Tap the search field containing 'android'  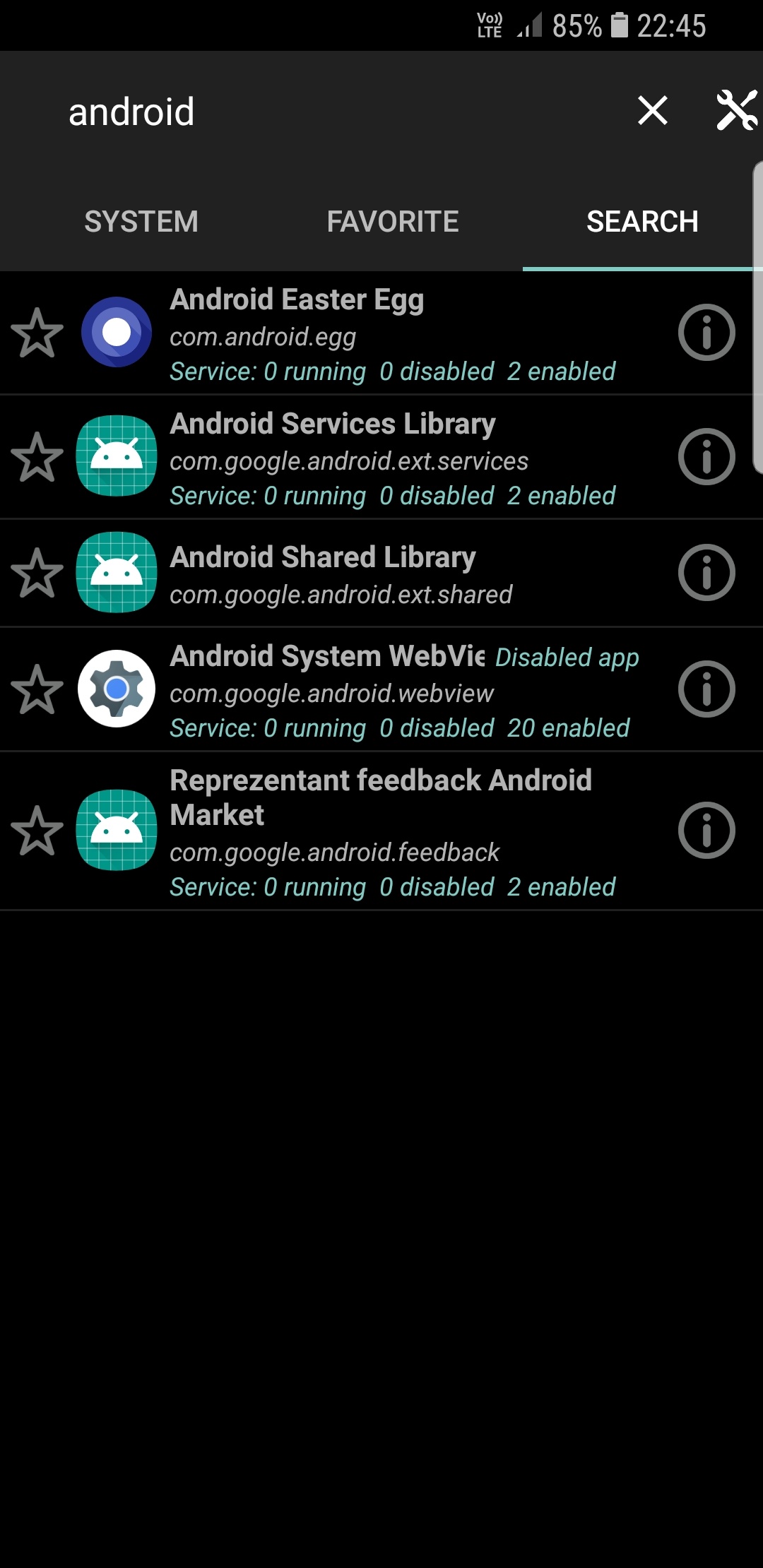tap(318, 112)
